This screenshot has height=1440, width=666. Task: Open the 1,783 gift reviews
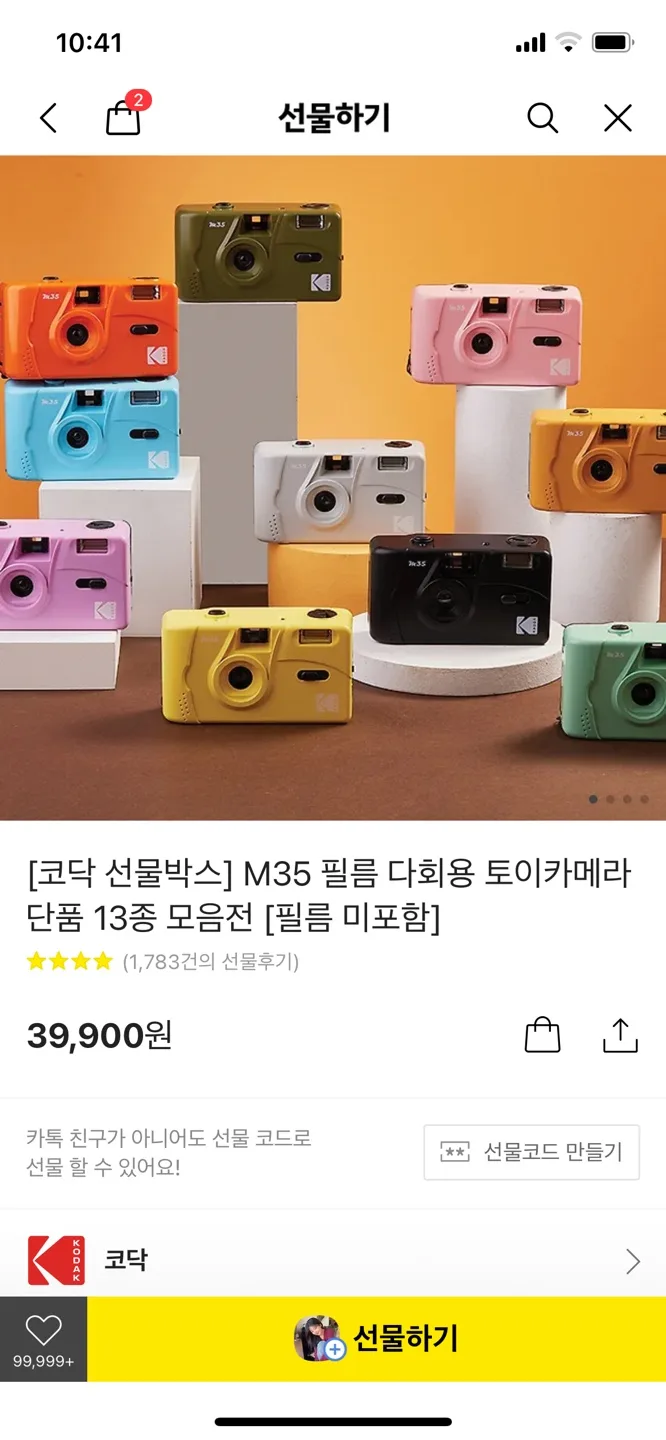(x=210, y=962)
